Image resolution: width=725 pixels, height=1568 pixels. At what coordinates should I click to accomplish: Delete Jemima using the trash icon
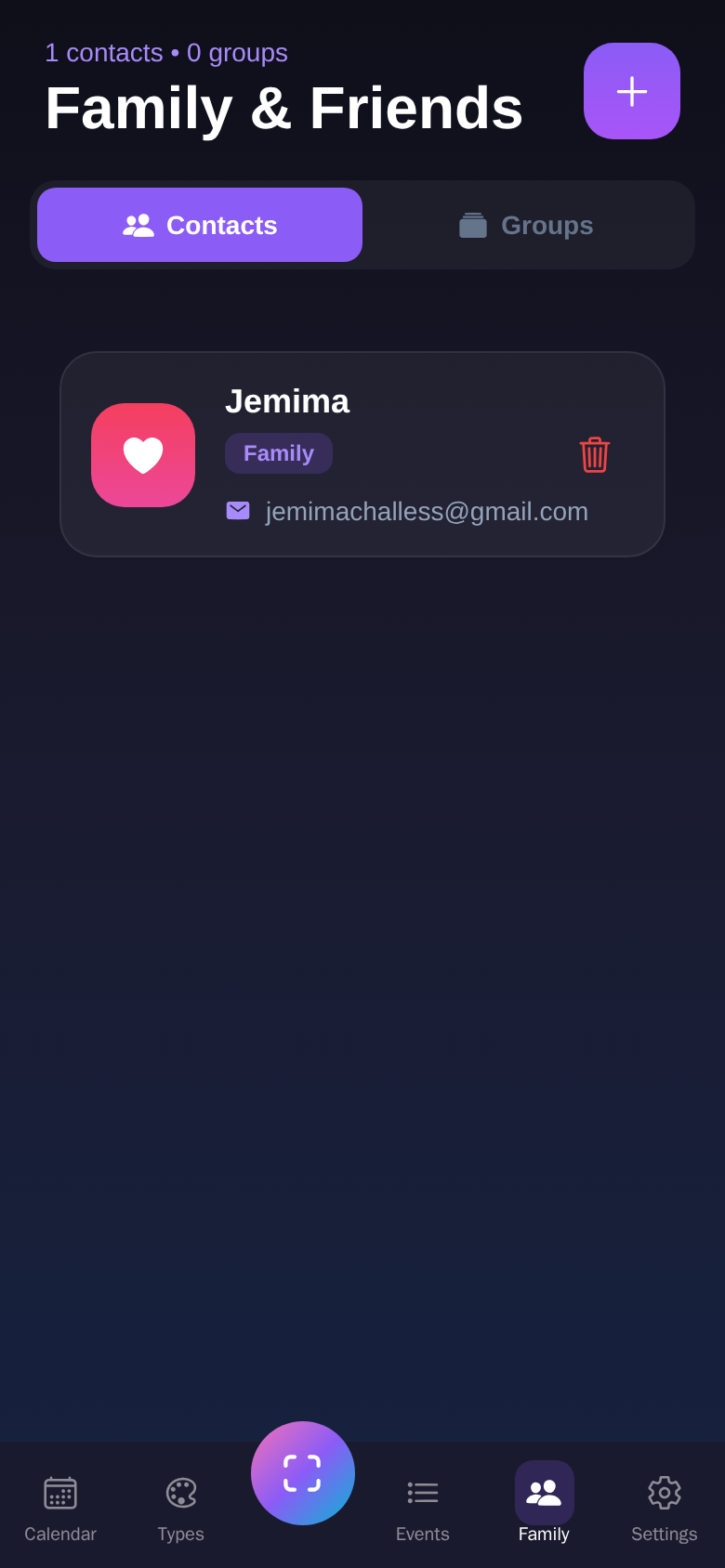coord(594,455)
